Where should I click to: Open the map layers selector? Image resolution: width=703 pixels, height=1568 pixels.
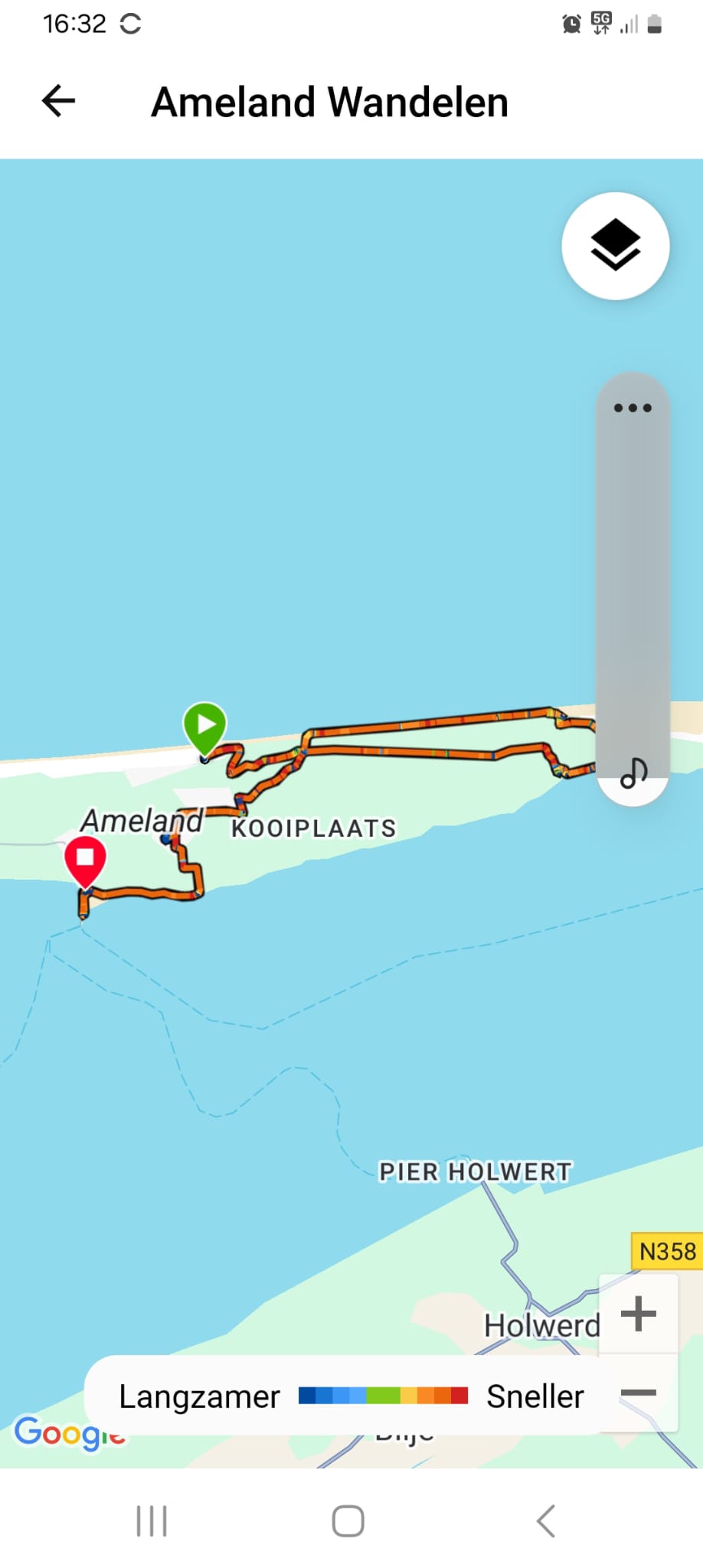point(616,246)
